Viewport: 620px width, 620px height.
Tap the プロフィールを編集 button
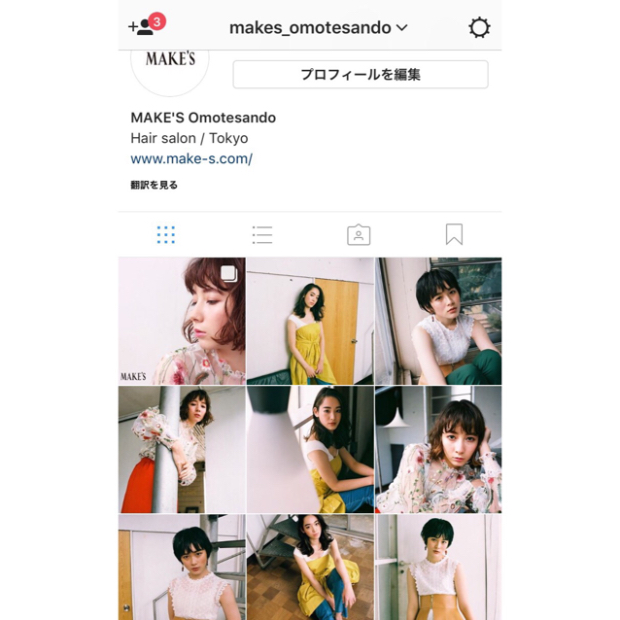pyautogui.click(x=360, y=75)
